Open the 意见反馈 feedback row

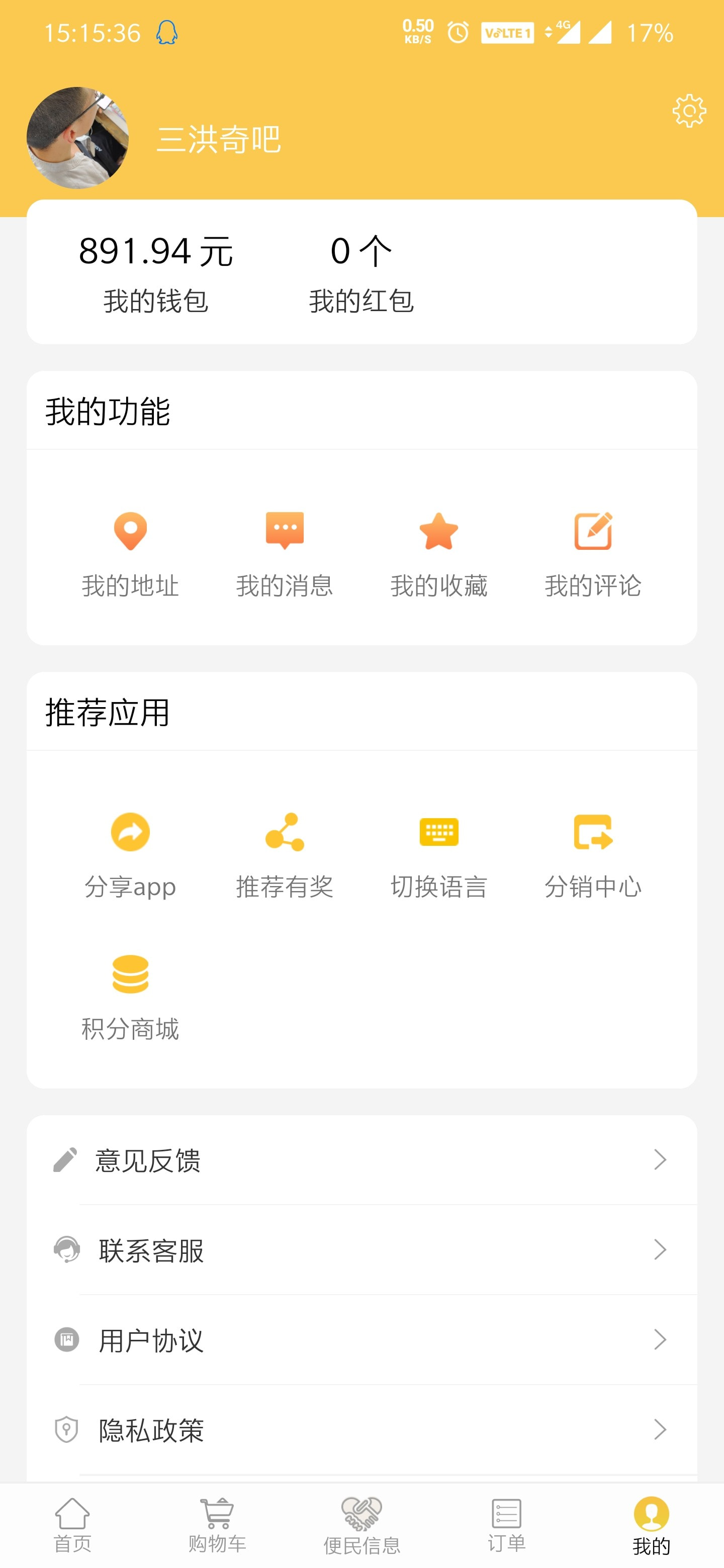pyautogui.click(x=361, y=1160)
